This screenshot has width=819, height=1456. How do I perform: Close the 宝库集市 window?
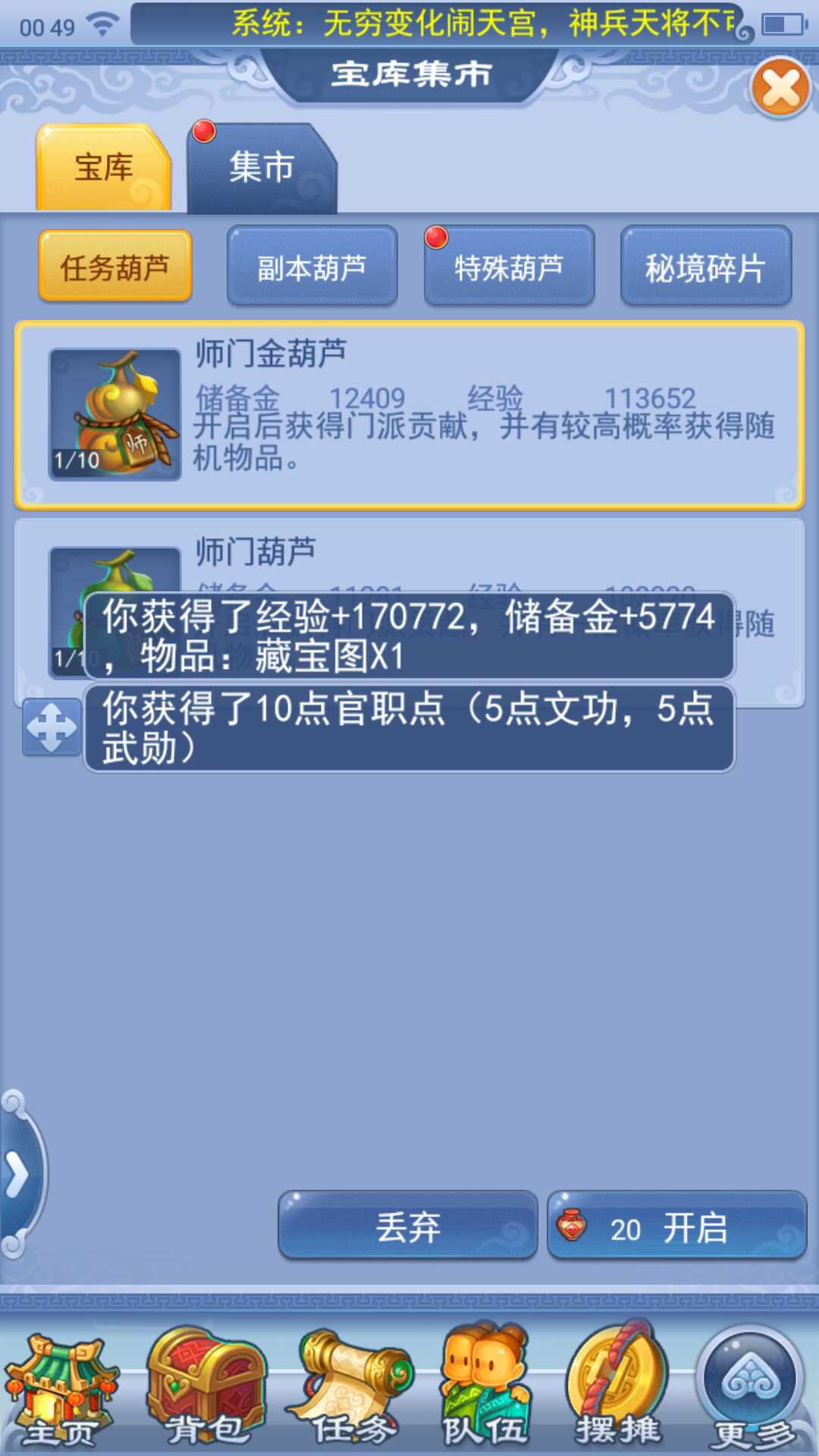point(780,88)
